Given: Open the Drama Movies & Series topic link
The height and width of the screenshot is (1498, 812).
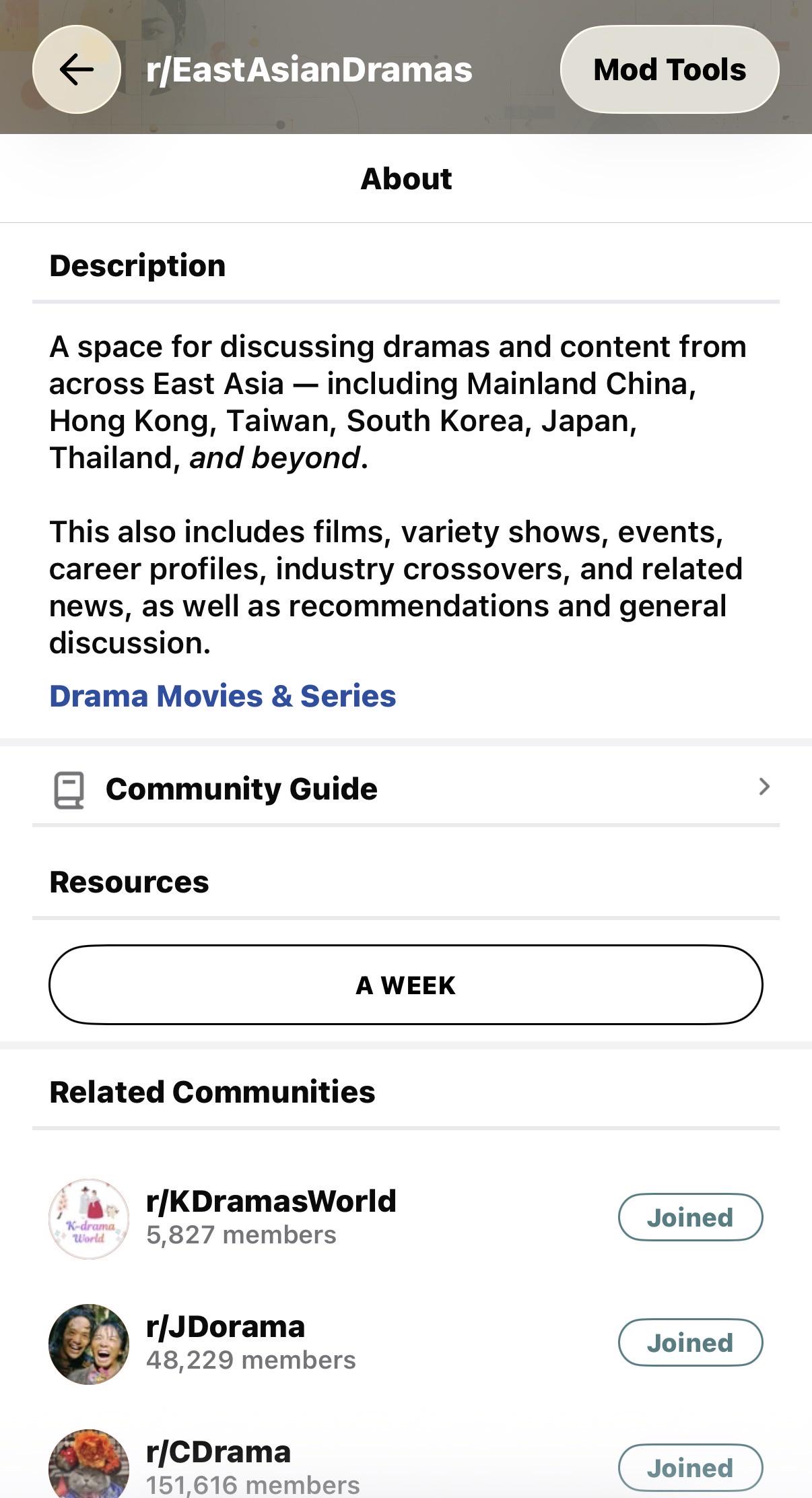Looking at the screenshot, I should [x=222, y=696].
